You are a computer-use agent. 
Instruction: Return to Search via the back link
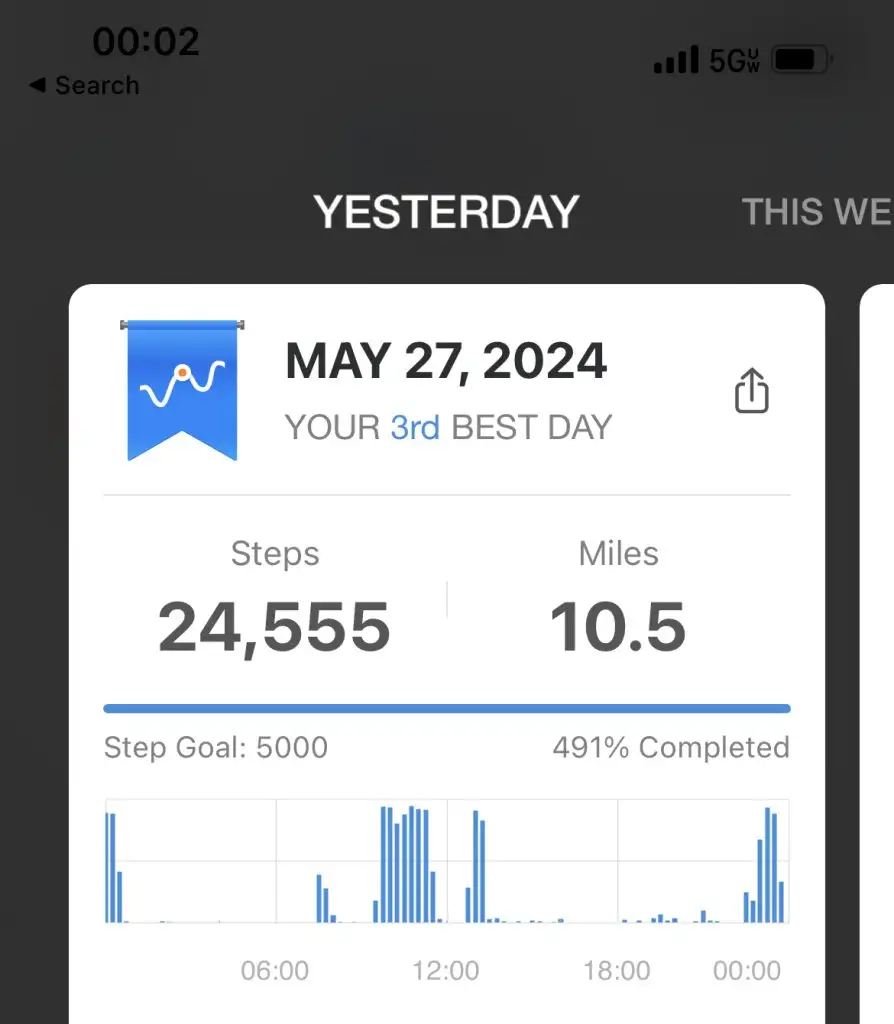(x=85, y=86)
